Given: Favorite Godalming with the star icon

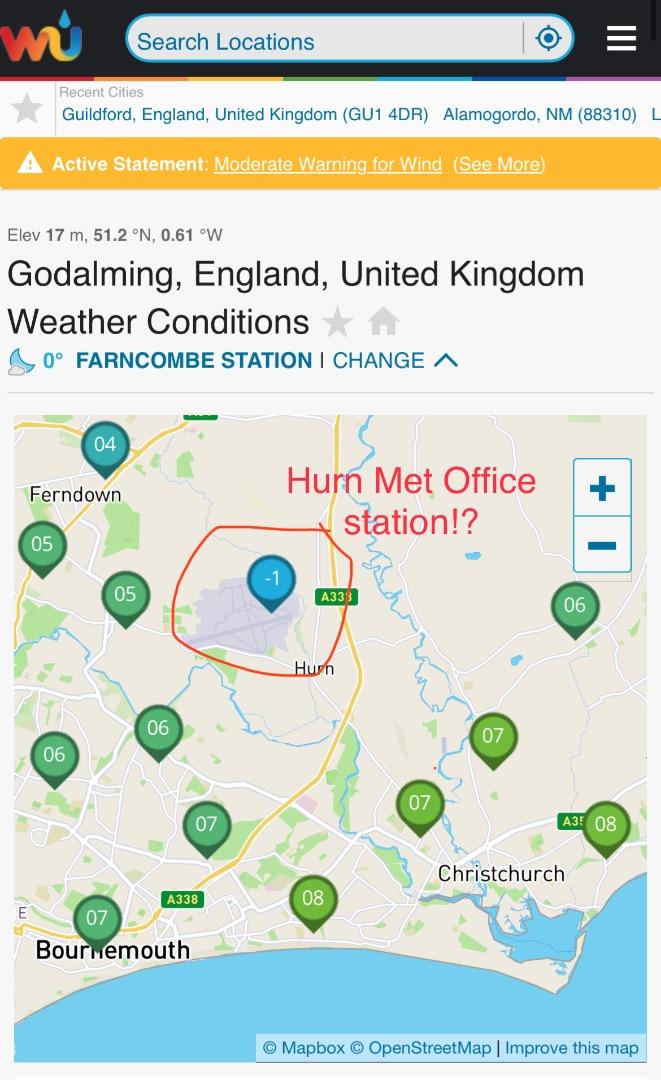Looking at the screenshot, I should point(337,322).
